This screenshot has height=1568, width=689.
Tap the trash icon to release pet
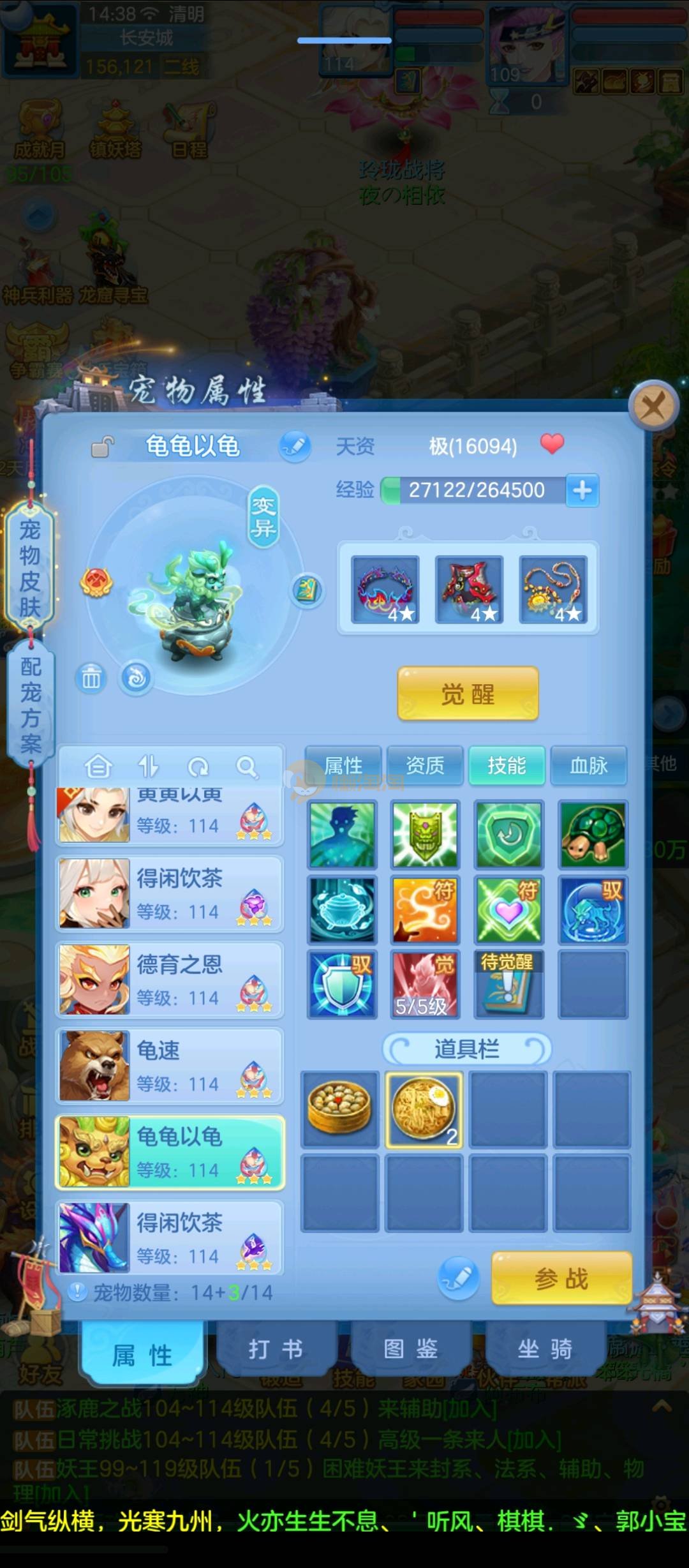click(x=91, y=678)
